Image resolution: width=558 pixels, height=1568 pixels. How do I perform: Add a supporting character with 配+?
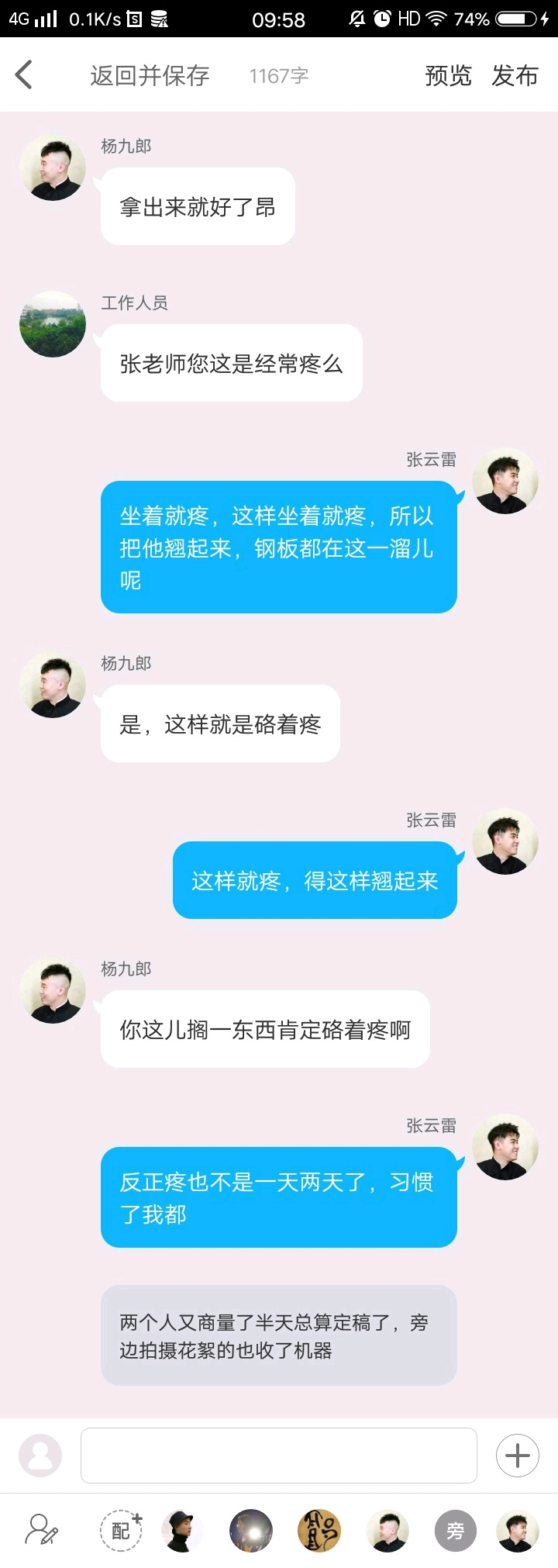121,1529
